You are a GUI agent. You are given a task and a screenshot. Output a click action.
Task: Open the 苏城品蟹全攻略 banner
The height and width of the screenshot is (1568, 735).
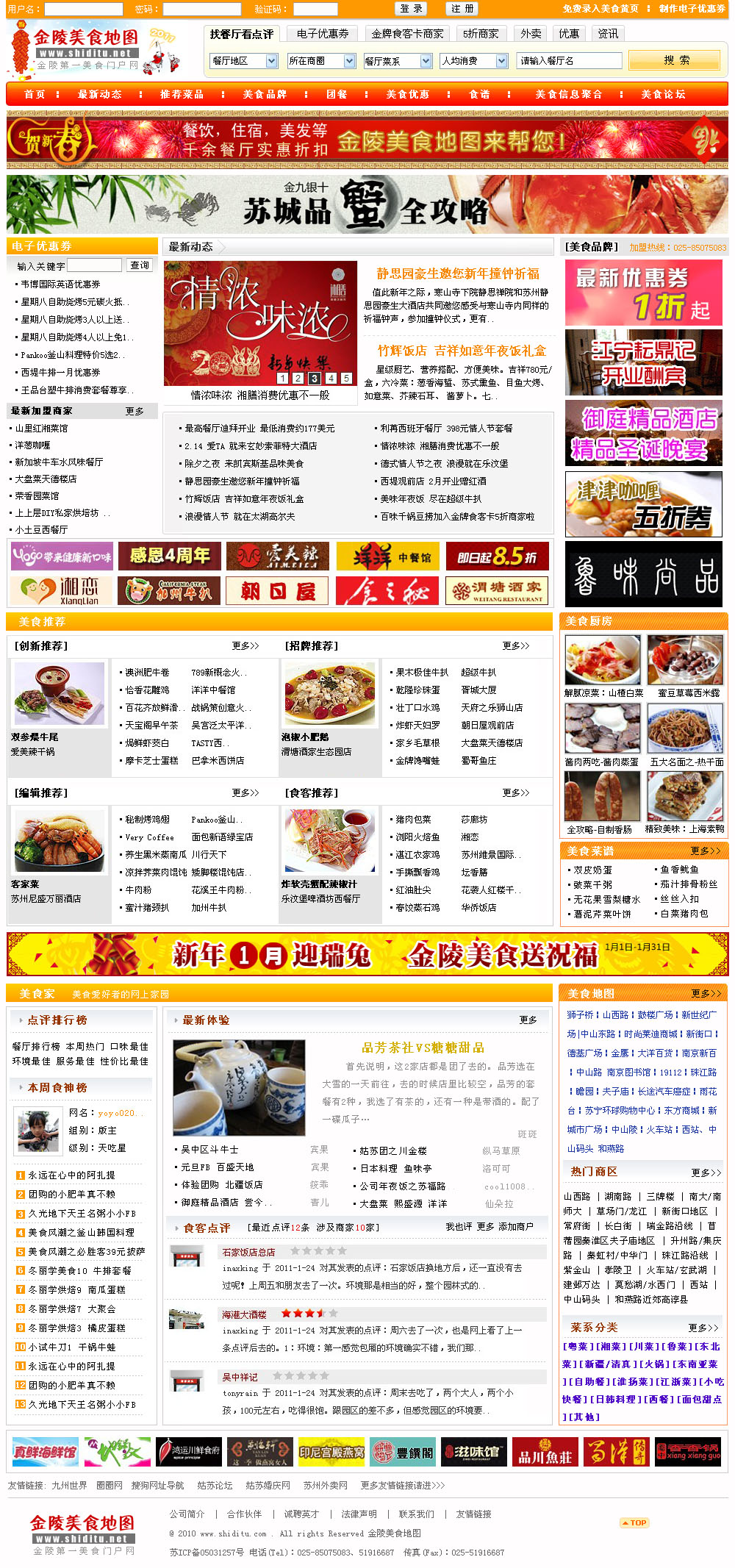367,204
